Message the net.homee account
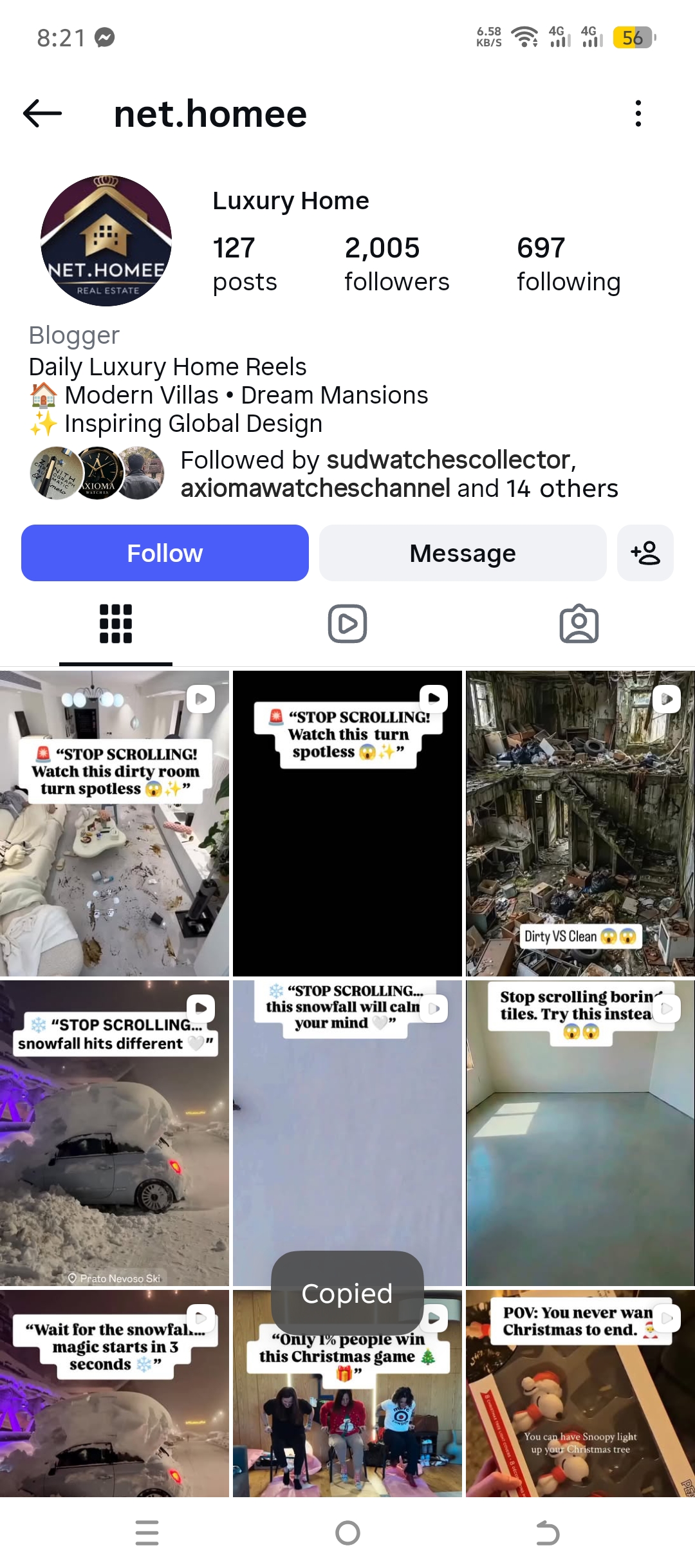Viewport: 695px width, 1568px height. [463, 553]
